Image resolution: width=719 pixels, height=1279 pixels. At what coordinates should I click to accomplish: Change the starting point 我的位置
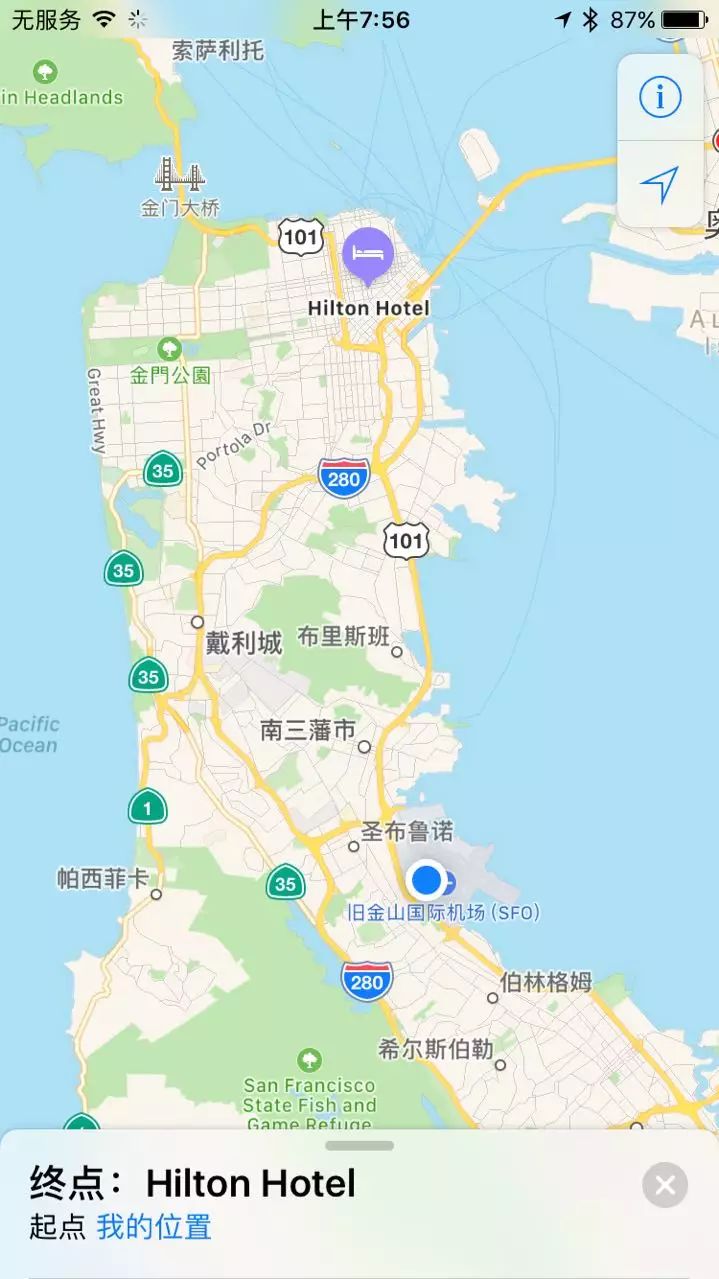point(154,1226)
